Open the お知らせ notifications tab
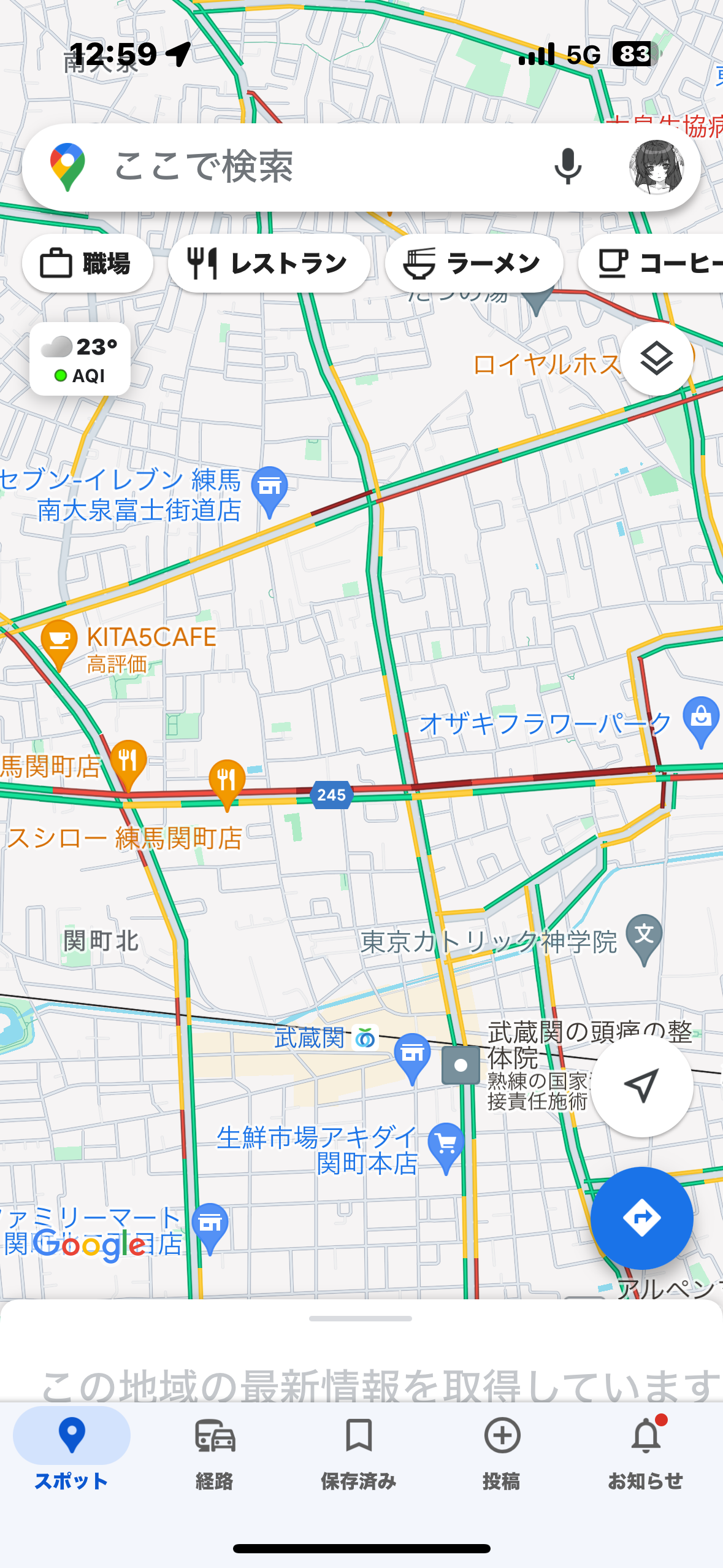723x1568 pixels. (645, 1453)
